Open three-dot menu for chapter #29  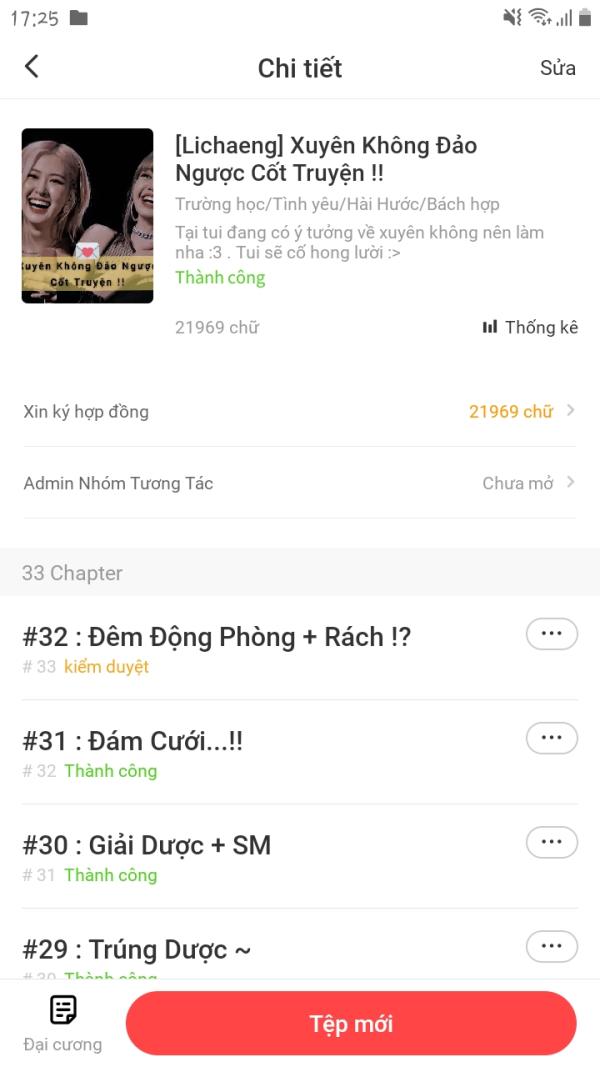551,946
